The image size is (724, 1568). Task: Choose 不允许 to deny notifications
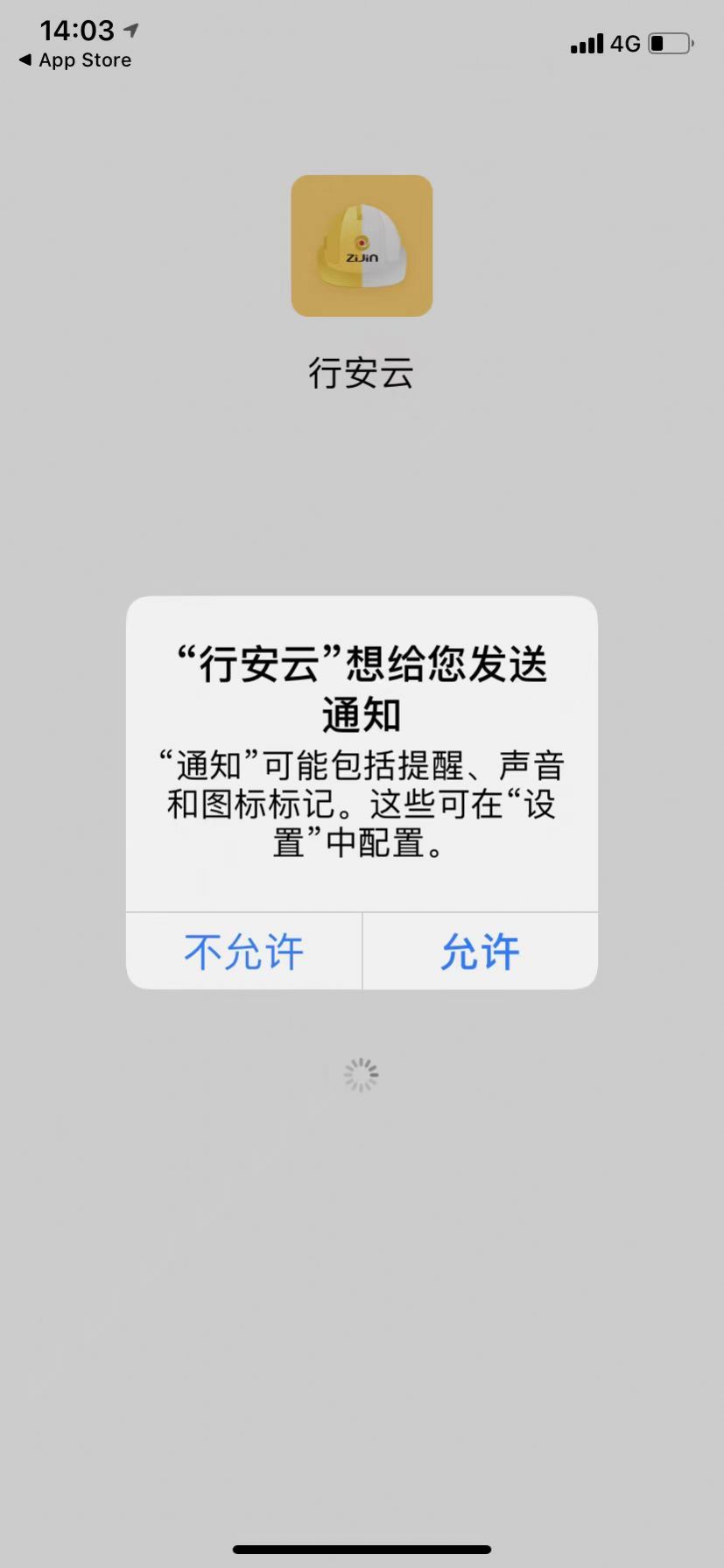coord(243,952)
